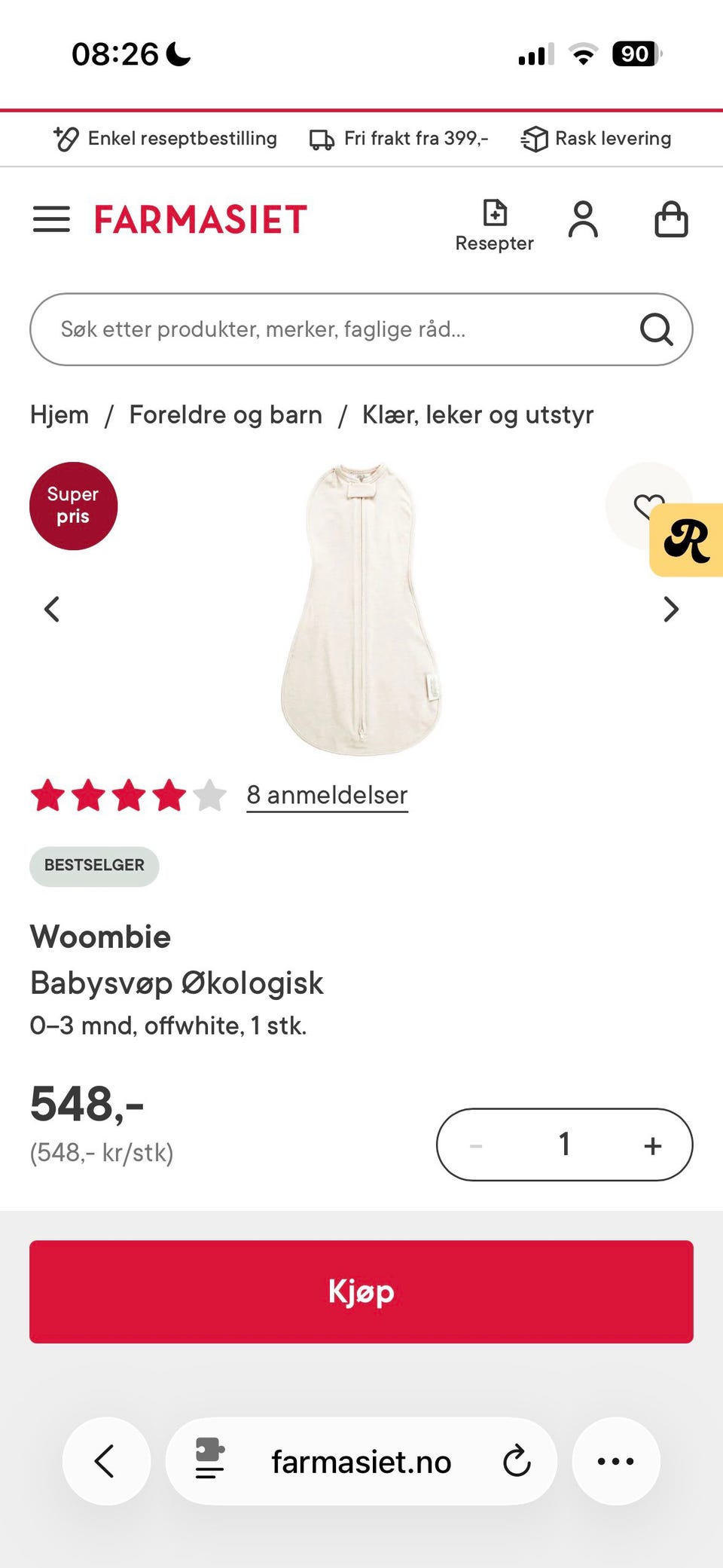The image size is (723, 1568).
Task: Open the 8 anmeldelser reviews link
Action: (327, 795)
